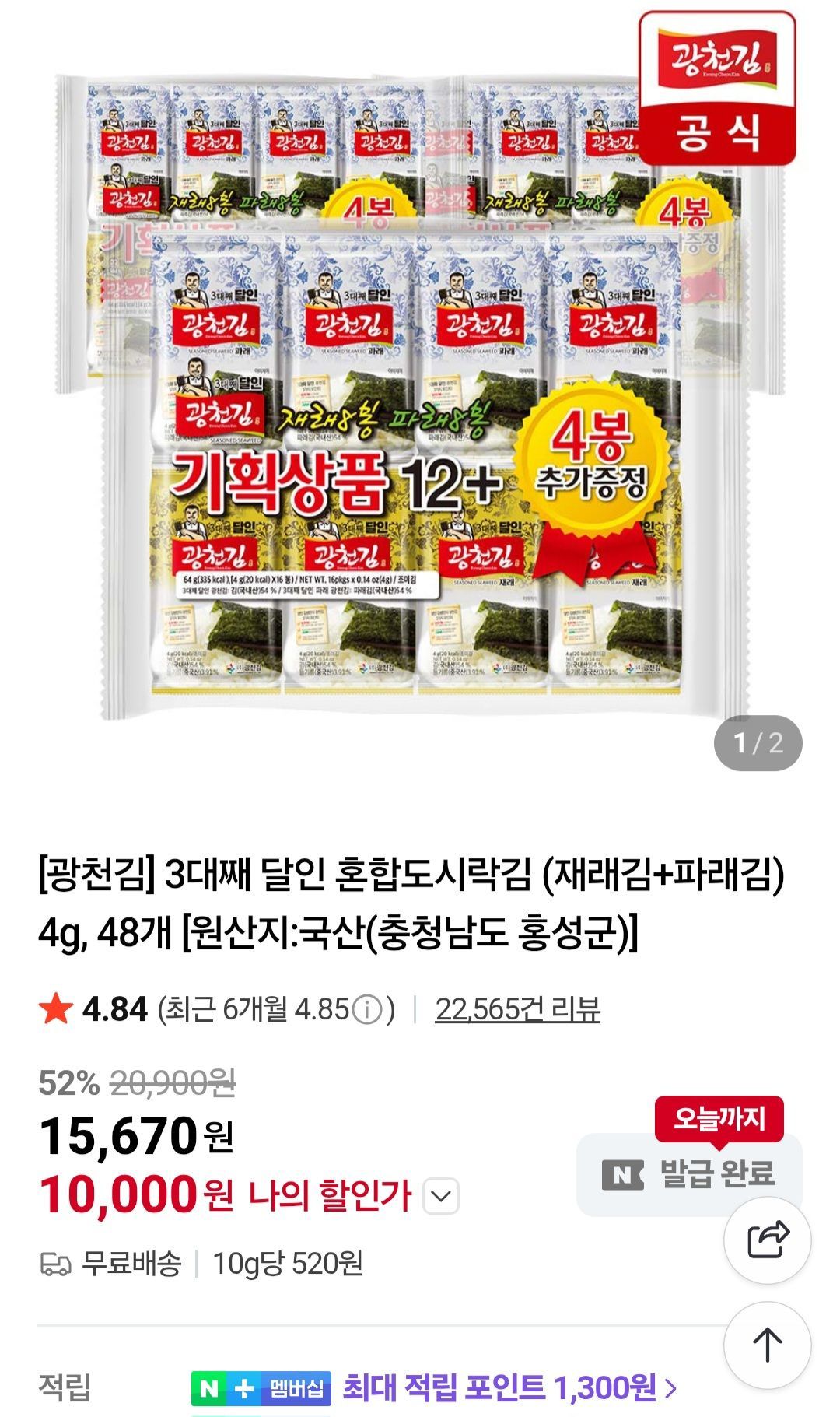
Task: Open 최대 적립 포인트 1,300원 details
Action: pyautogui.click(x=509, y=1387)
